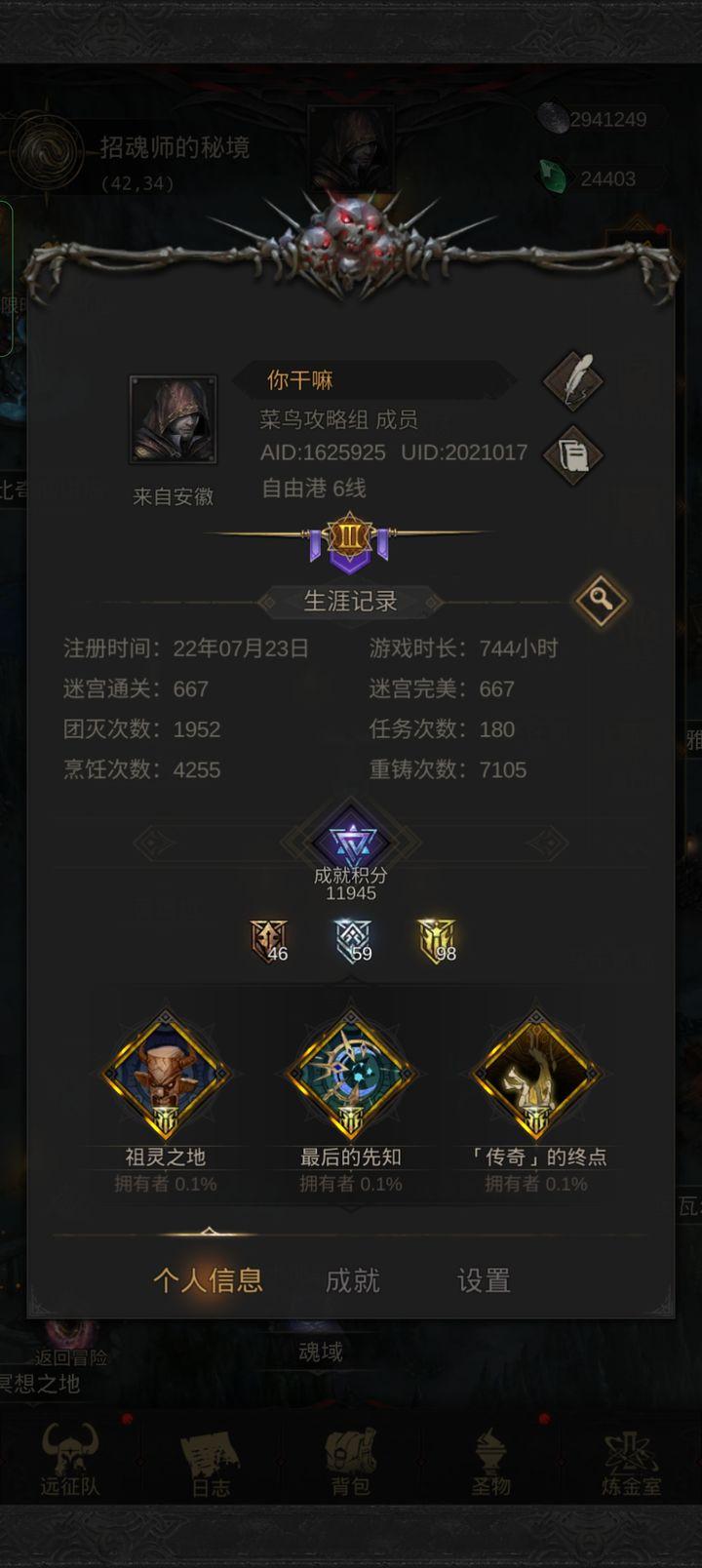
Task: Tap the quill edit icon beside nickname
Action: [573, 380]
